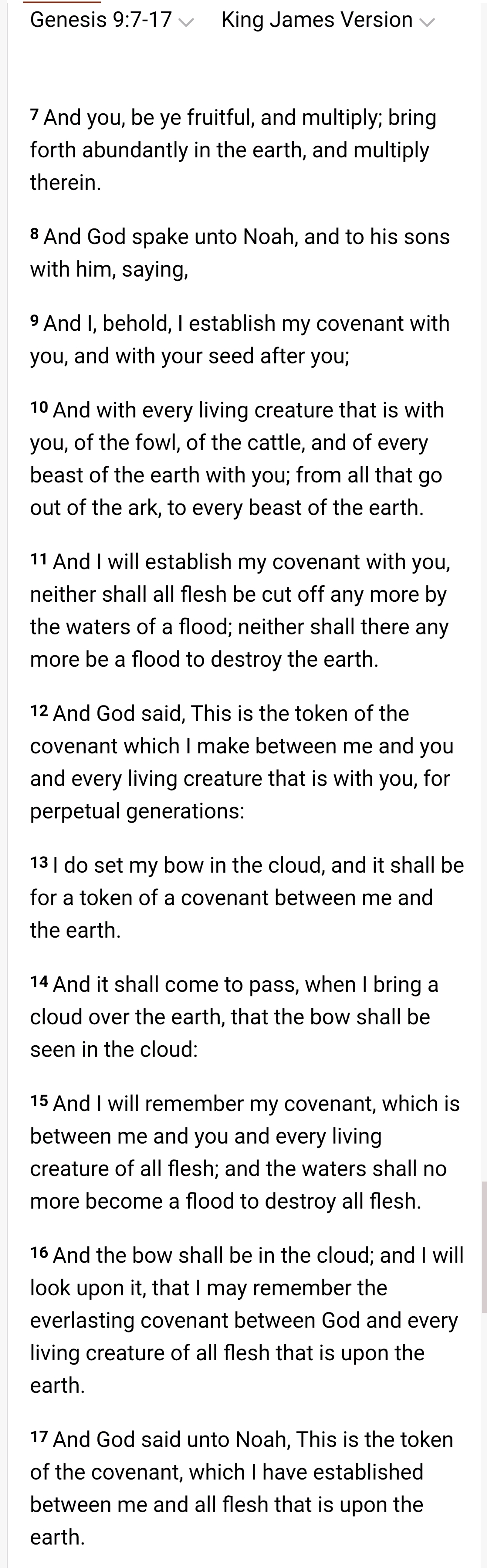
Task: Change the King James Version translation
Action: coord(328,21)
